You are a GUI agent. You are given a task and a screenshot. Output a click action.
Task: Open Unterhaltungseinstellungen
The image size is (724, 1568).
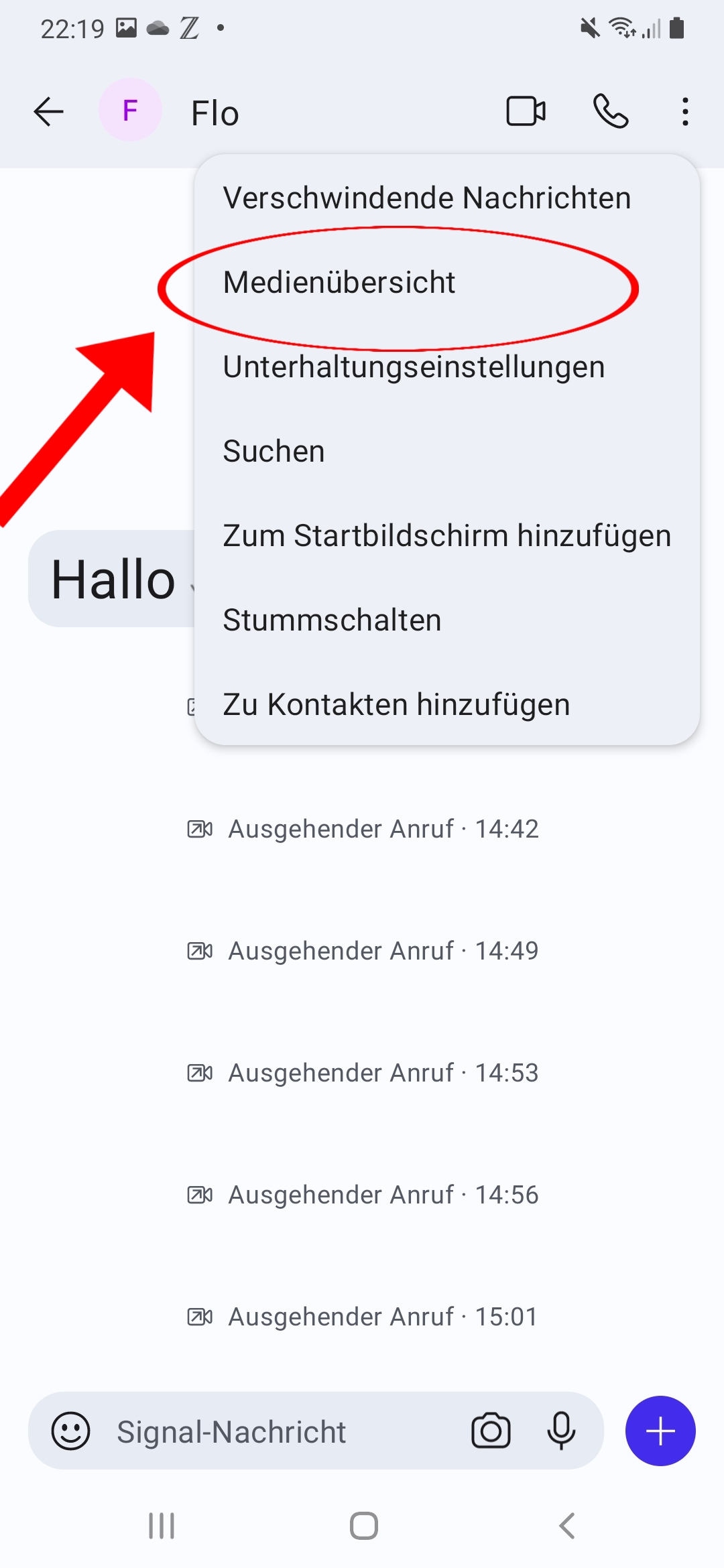(x=447, y=367)
